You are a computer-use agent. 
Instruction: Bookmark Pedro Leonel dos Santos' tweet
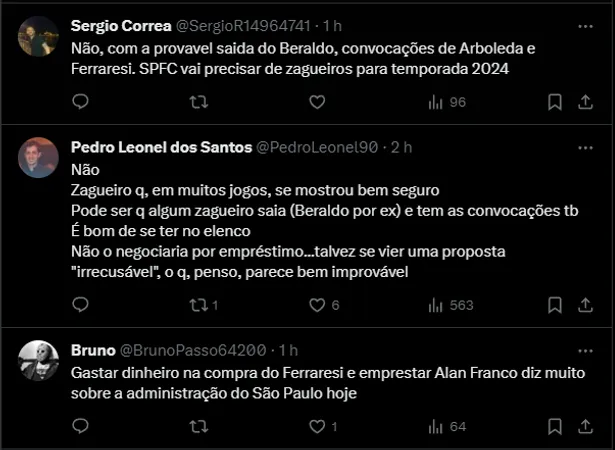(x=555, y=305)
